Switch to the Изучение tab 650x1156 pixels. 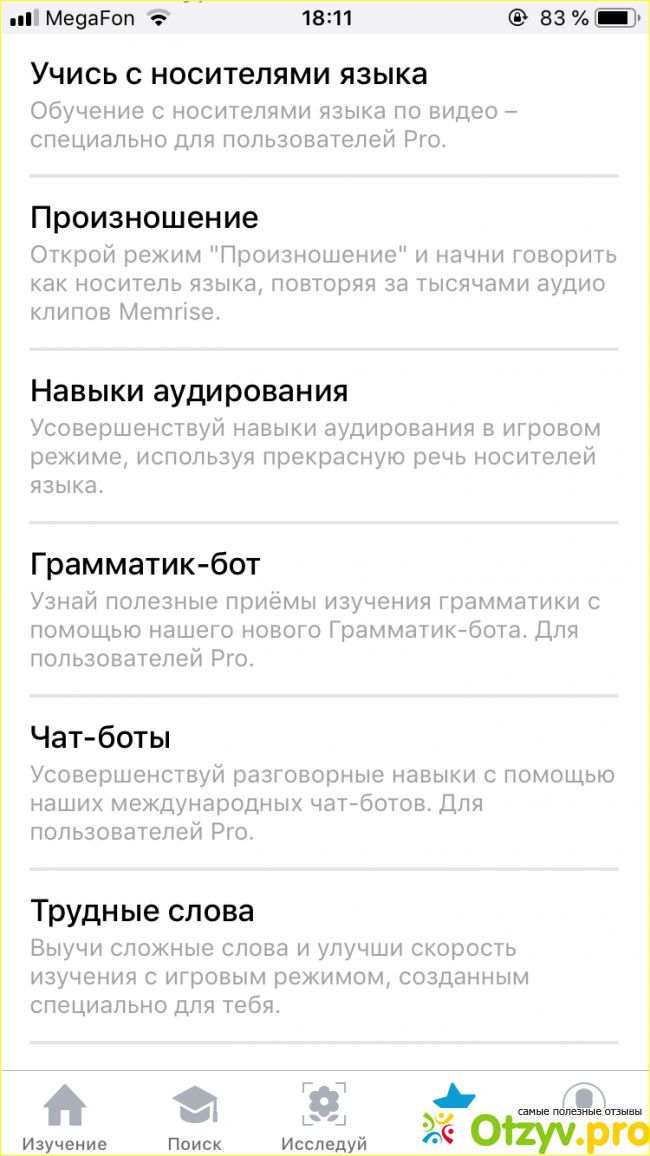(x=65, y=1115)
